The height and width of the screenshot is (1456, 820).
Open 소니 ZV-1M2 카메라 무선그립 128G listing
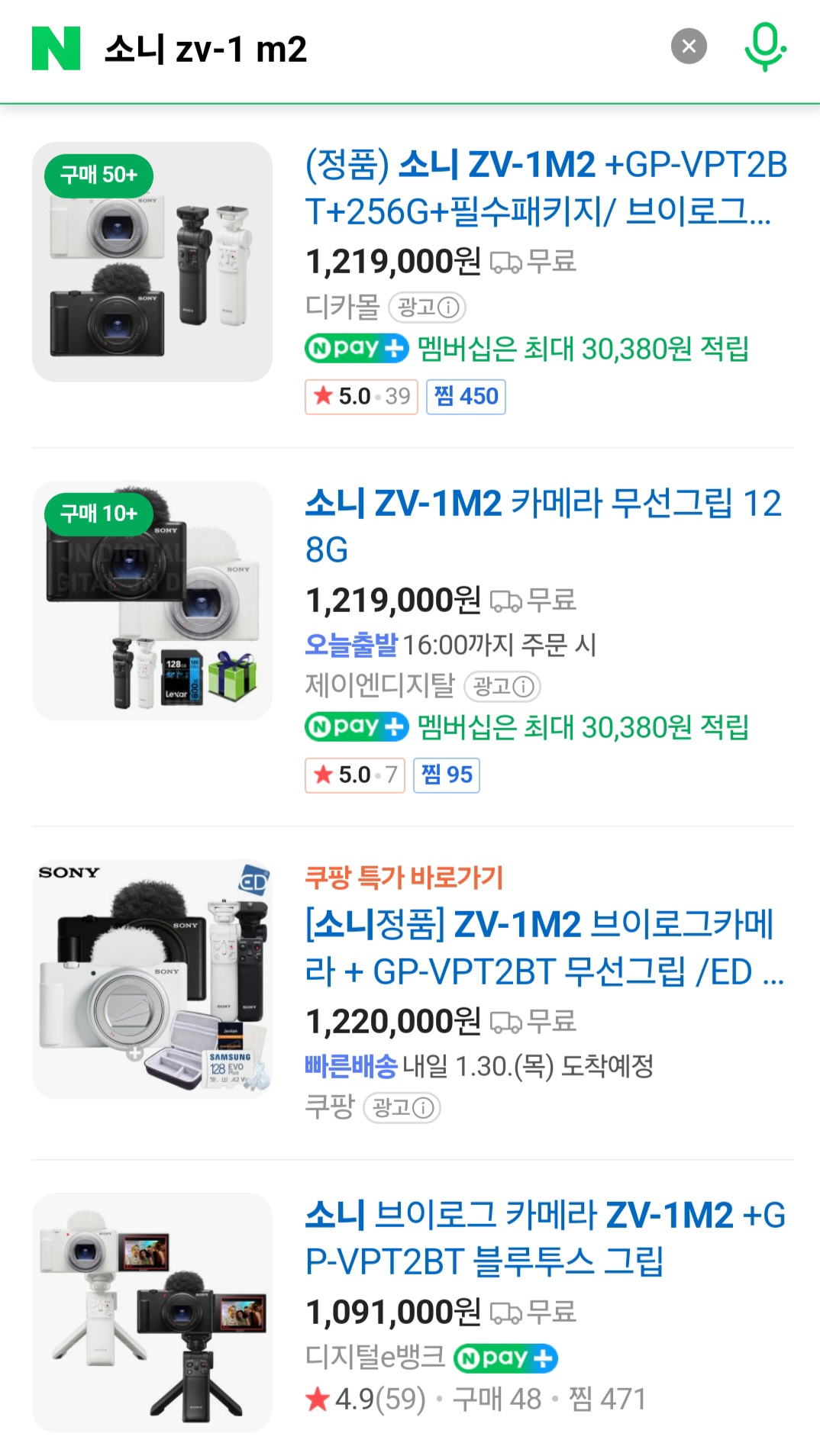tap(542, 526)
